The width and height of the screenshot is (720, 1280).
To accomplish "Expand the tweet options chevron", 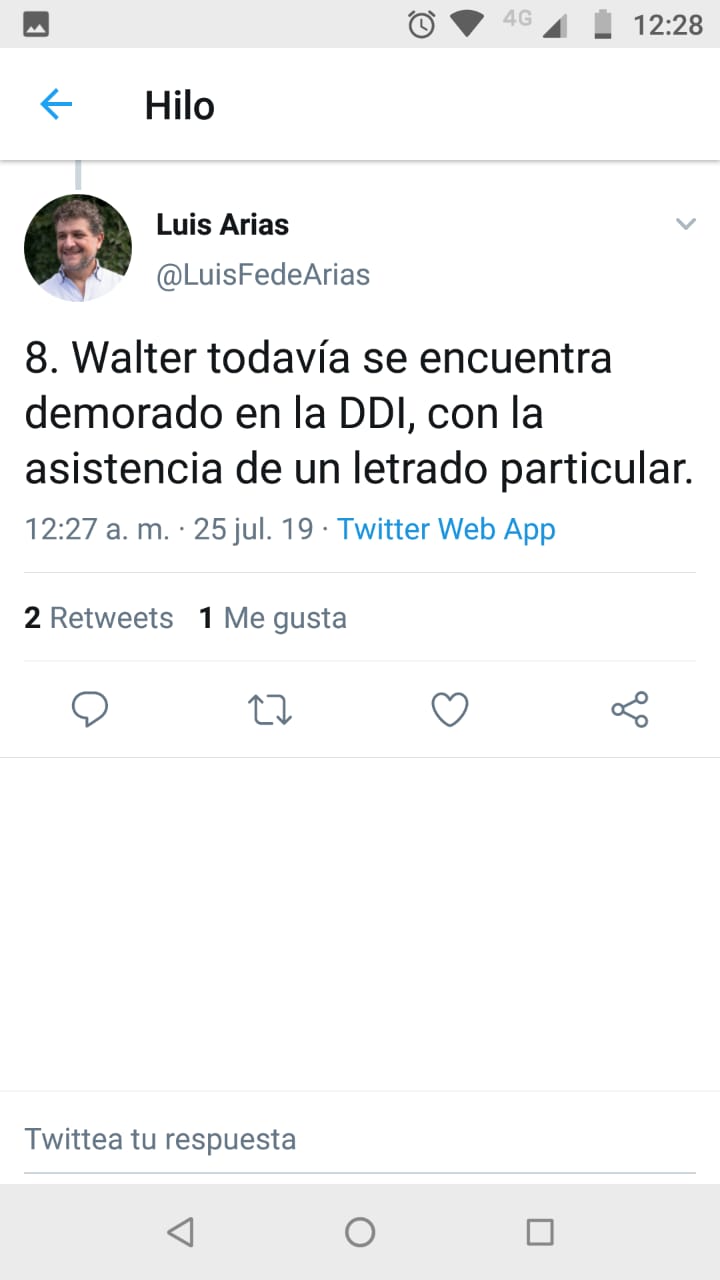I will pos(685,224).
